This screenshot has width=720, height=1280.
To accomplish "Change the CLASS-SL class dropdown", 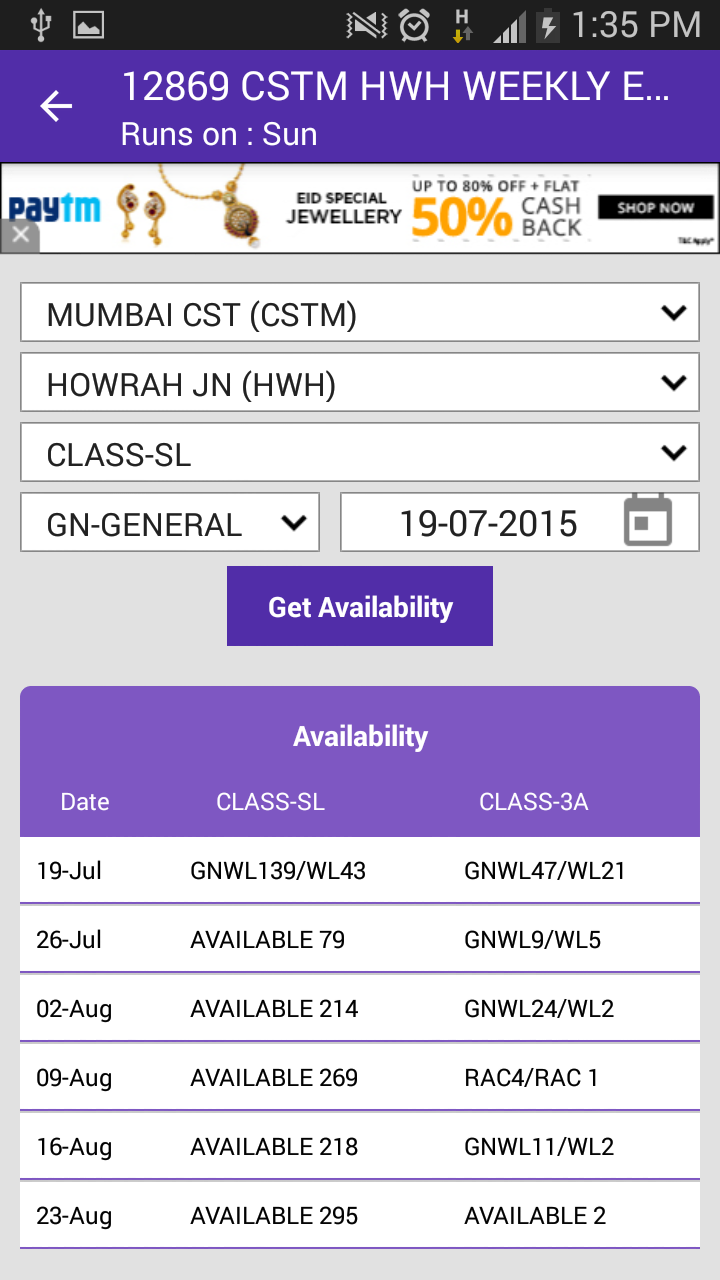I will 360,453.
